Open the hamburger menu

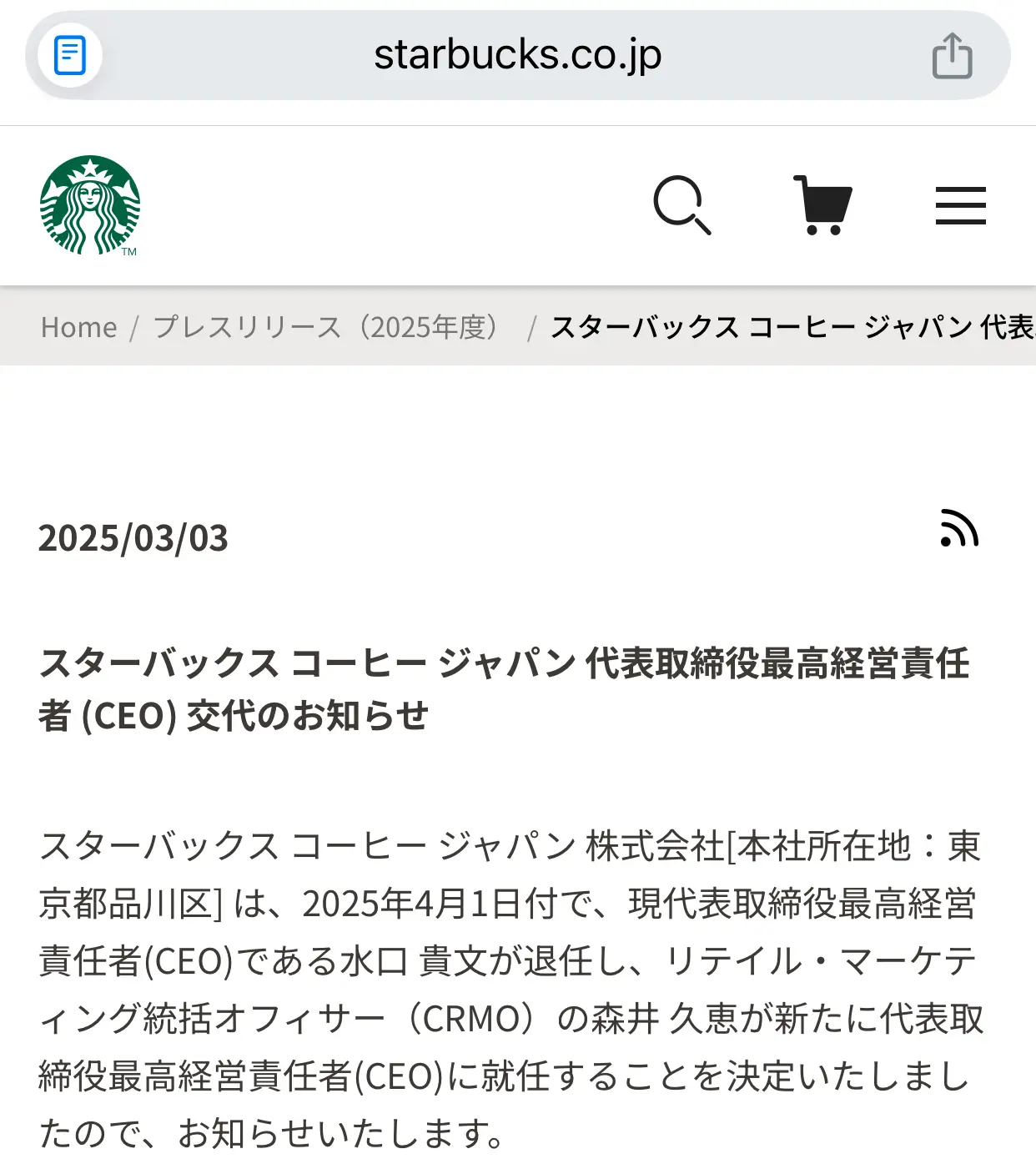click(960, 205)
